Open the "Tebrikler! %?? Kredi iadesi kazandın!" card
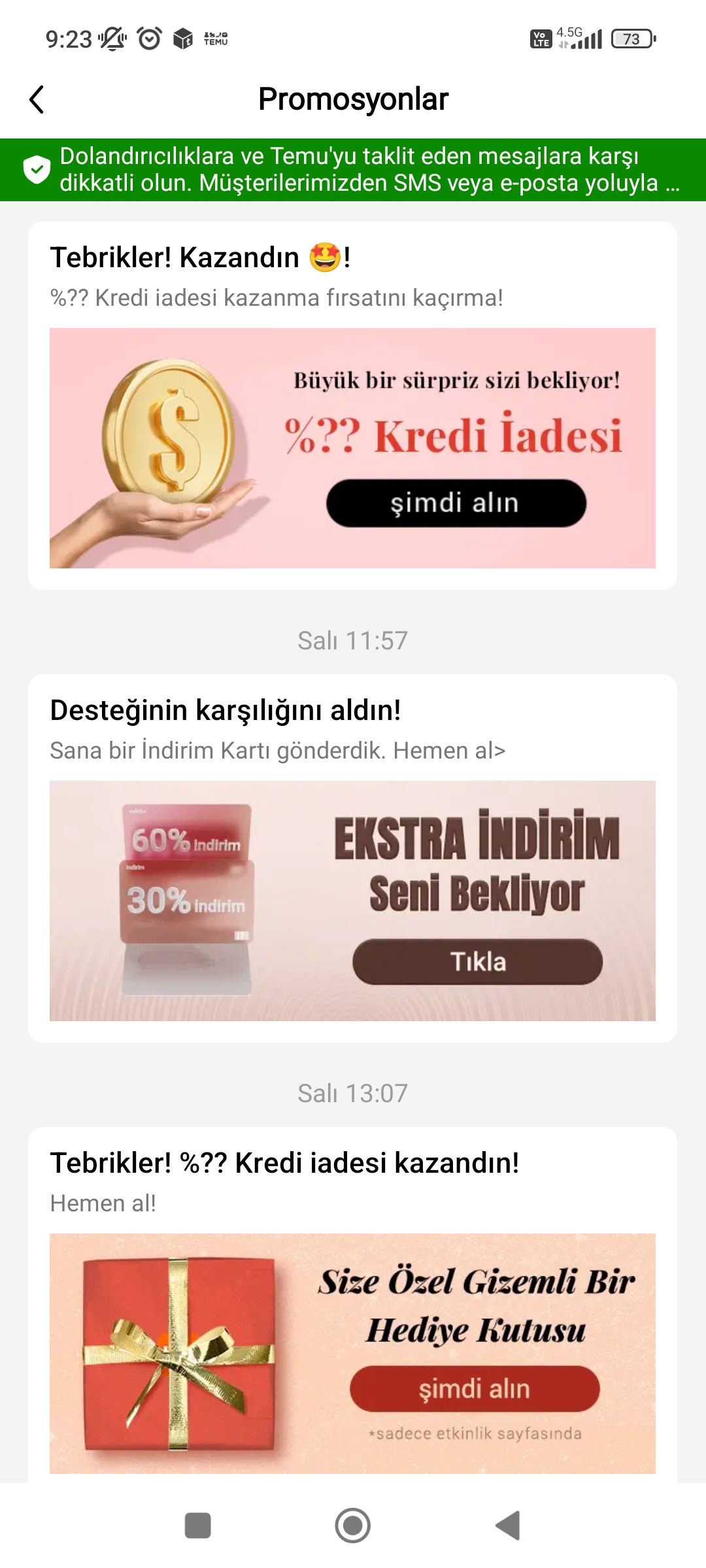The width and height of the screenshot is (706, 1568). pos(353,1300)
